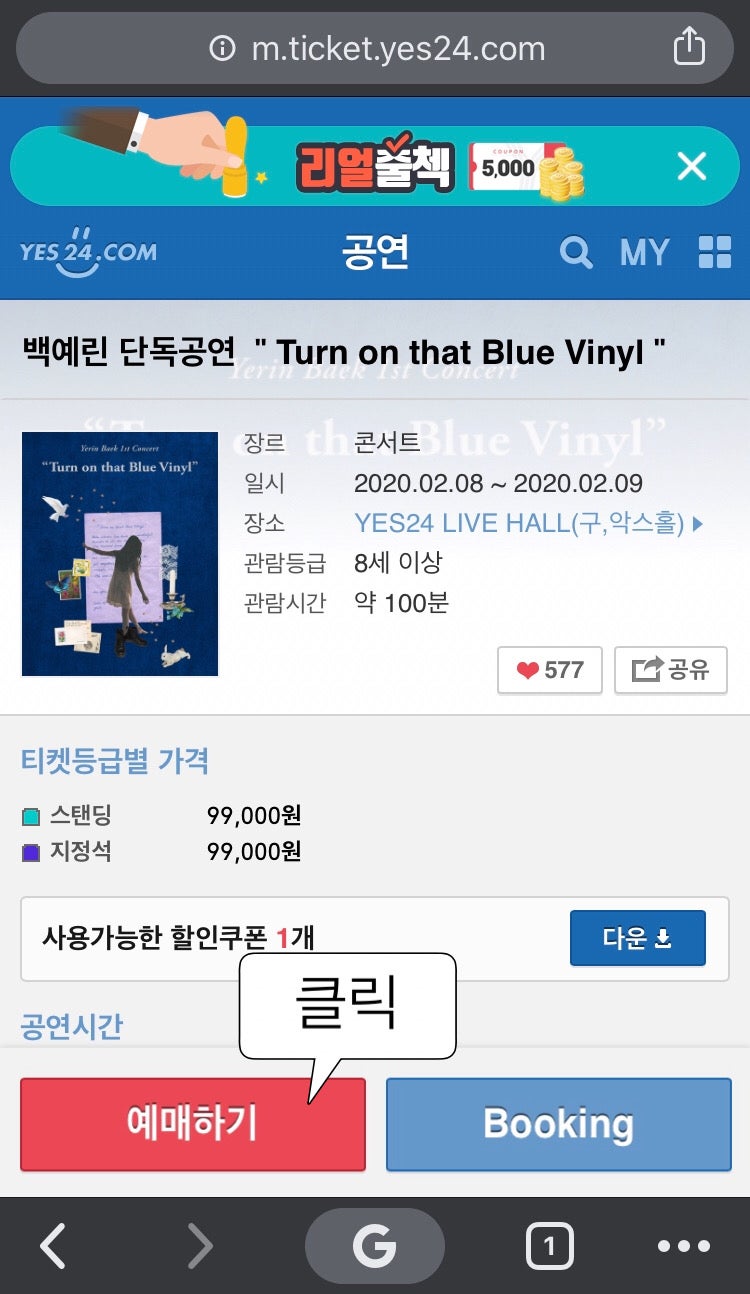
Task: Like the concert with the heart button
Action: [x=550, y=670]
